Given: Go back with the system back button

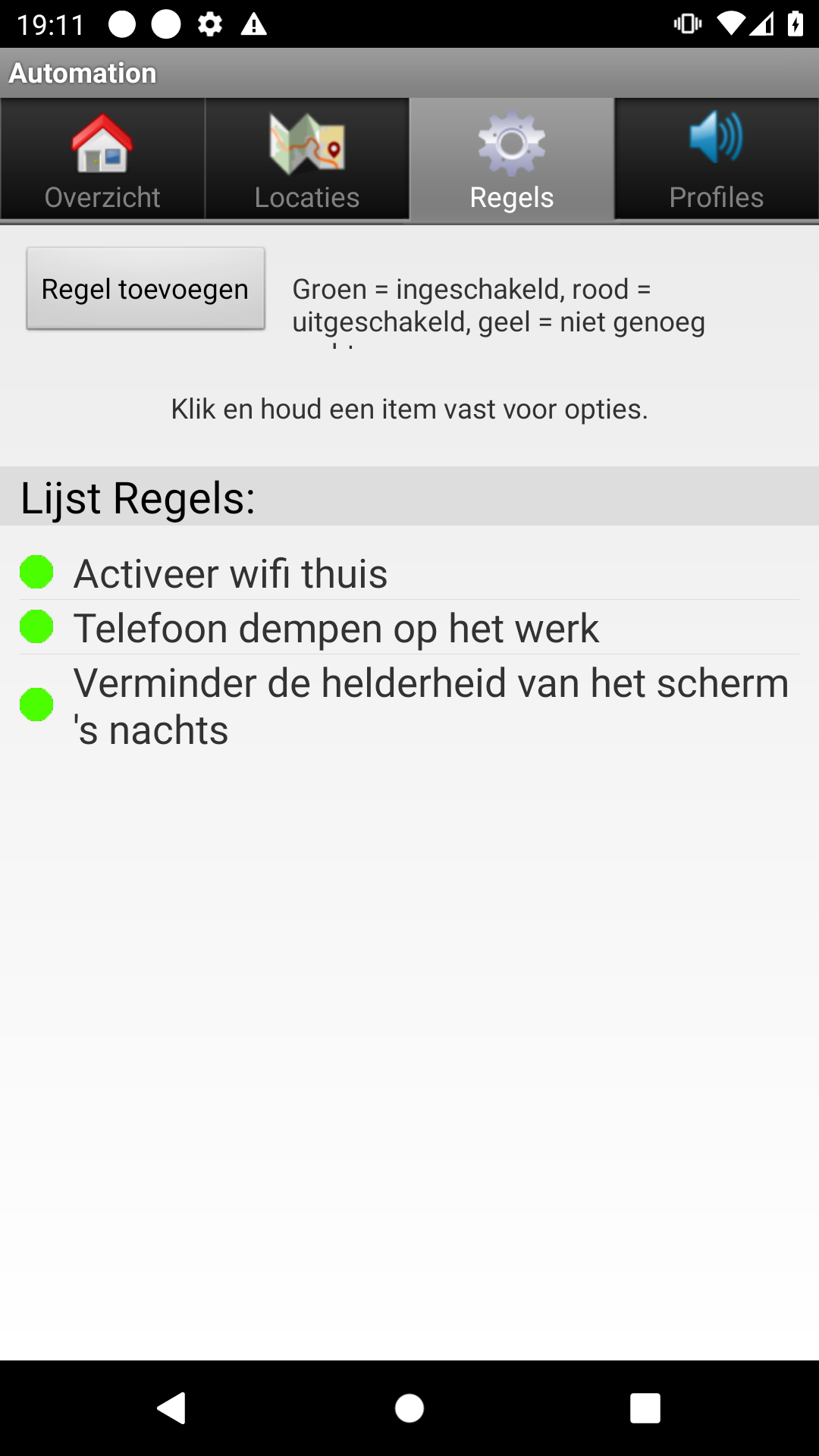Looking at the screenshot, I should pyautogui.click(x=172, y=1408).
